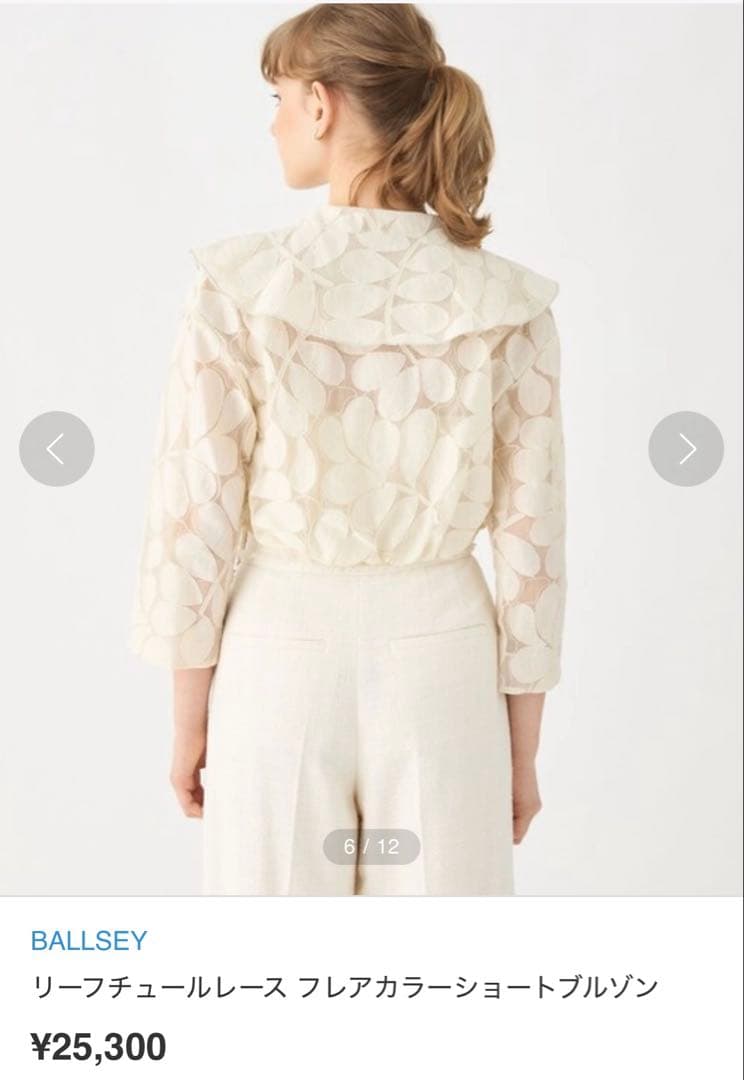Open the BALLSEY brand link
The width and height of the screenshot is (744, 1080).
pyautogui.click(x=89, y=940)
